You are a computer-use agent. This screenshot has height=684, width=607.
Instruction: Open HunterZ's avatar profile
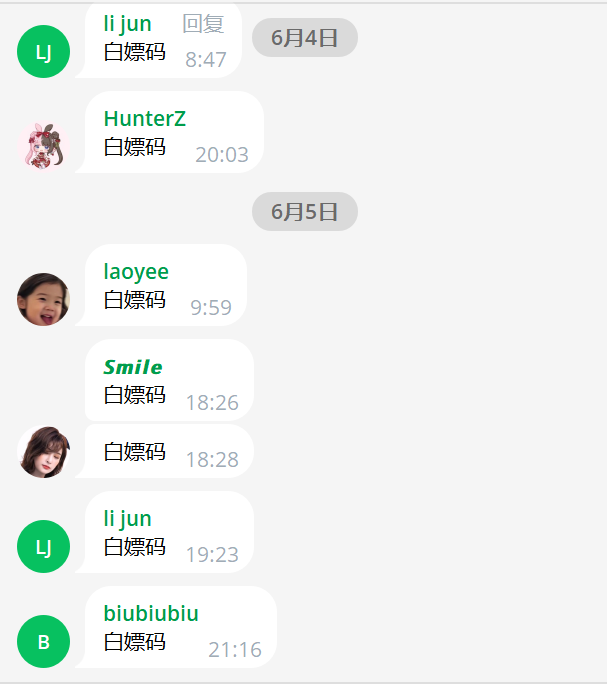43,146
